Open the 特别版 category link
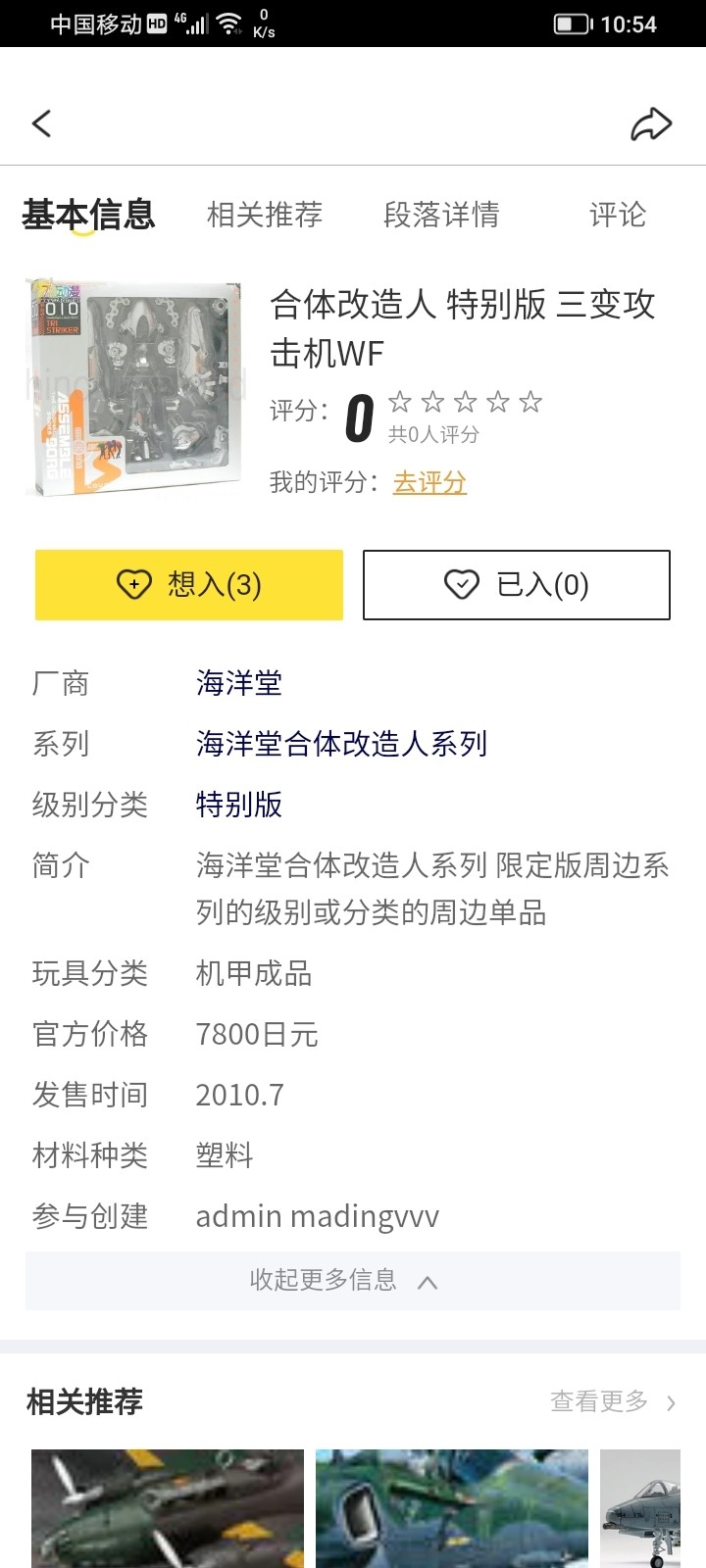Viewport: 706px width, 1568px height. [239, 805]
